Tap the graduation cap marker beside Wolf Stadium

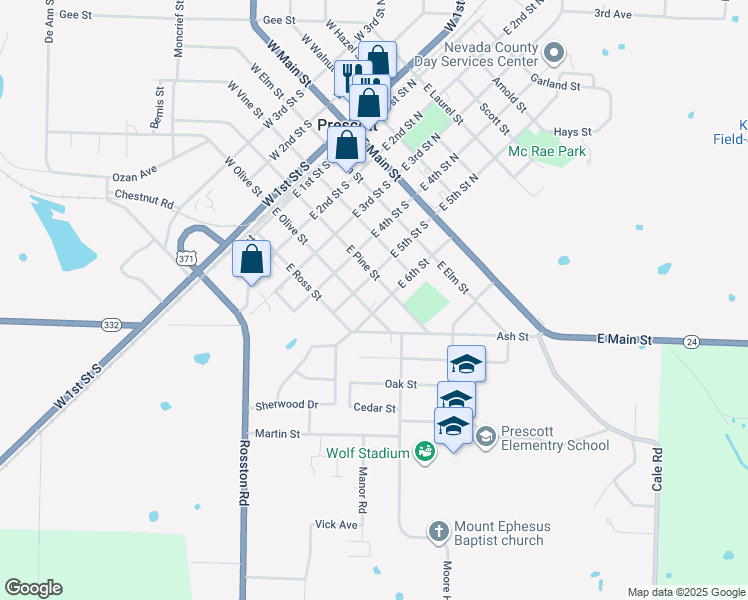pos(453,426)
